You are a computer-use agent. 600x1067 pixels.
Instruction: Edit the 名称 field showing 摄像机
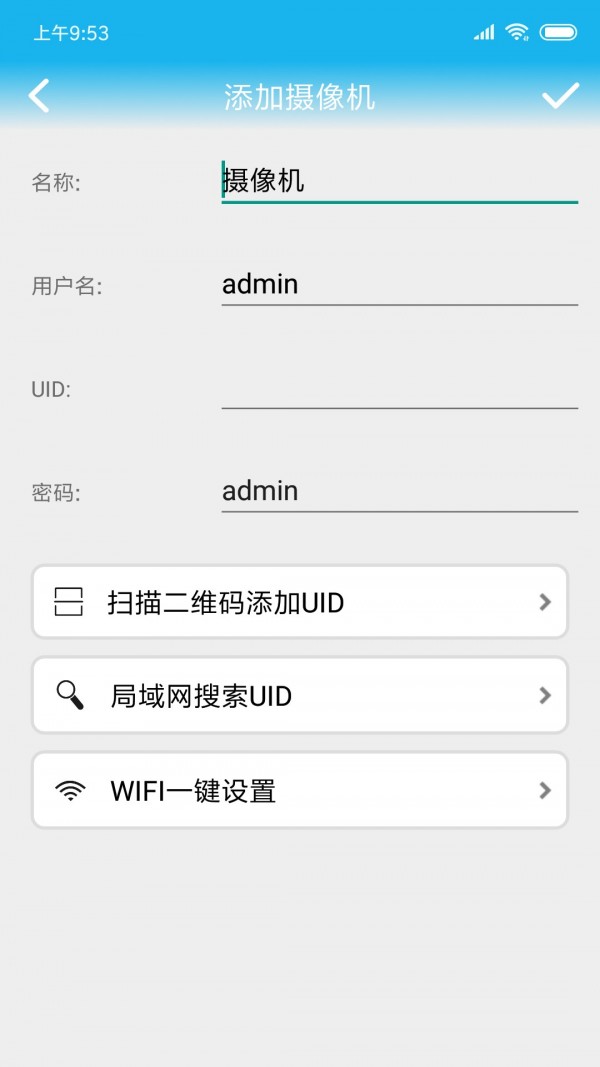click(x=399, y=182)
